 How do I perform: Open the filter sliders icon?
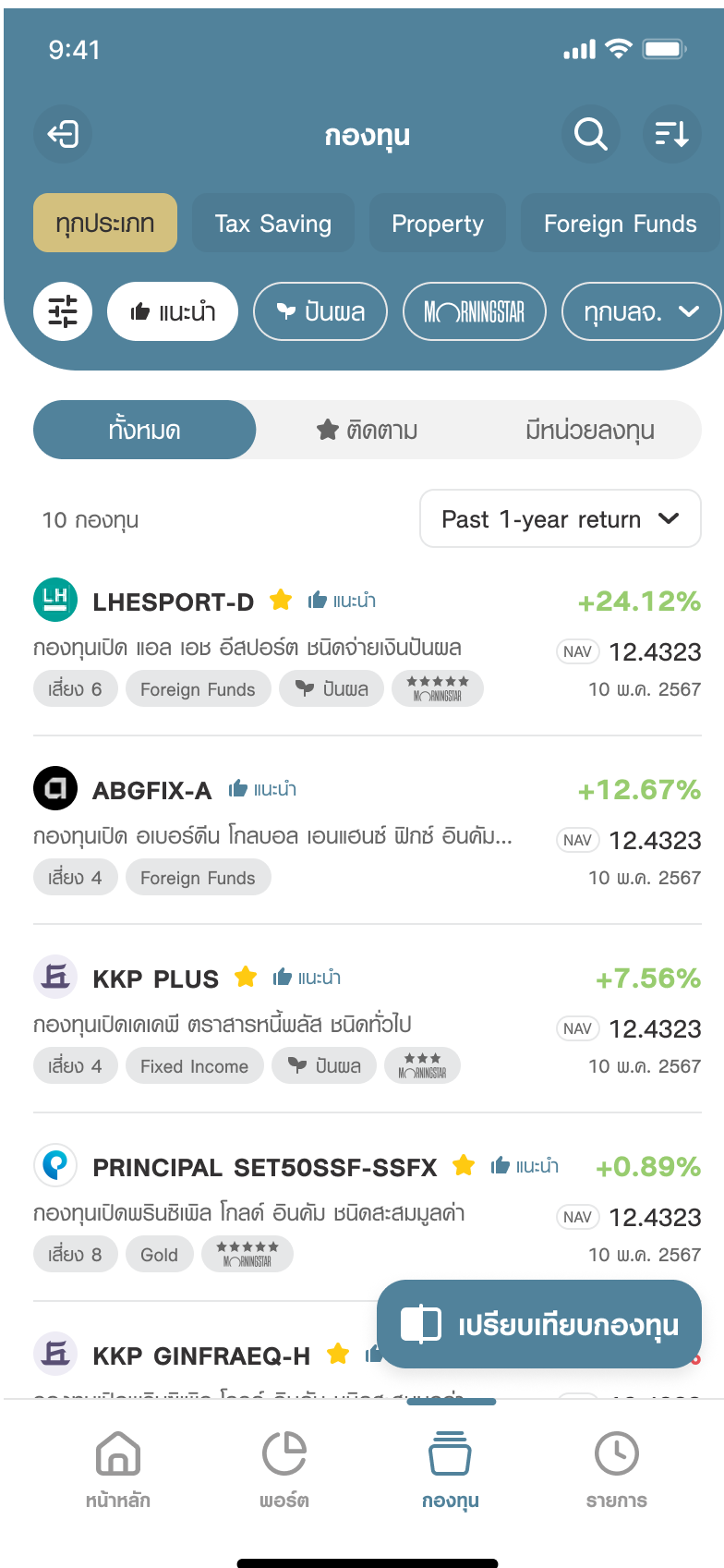(63, 311)
